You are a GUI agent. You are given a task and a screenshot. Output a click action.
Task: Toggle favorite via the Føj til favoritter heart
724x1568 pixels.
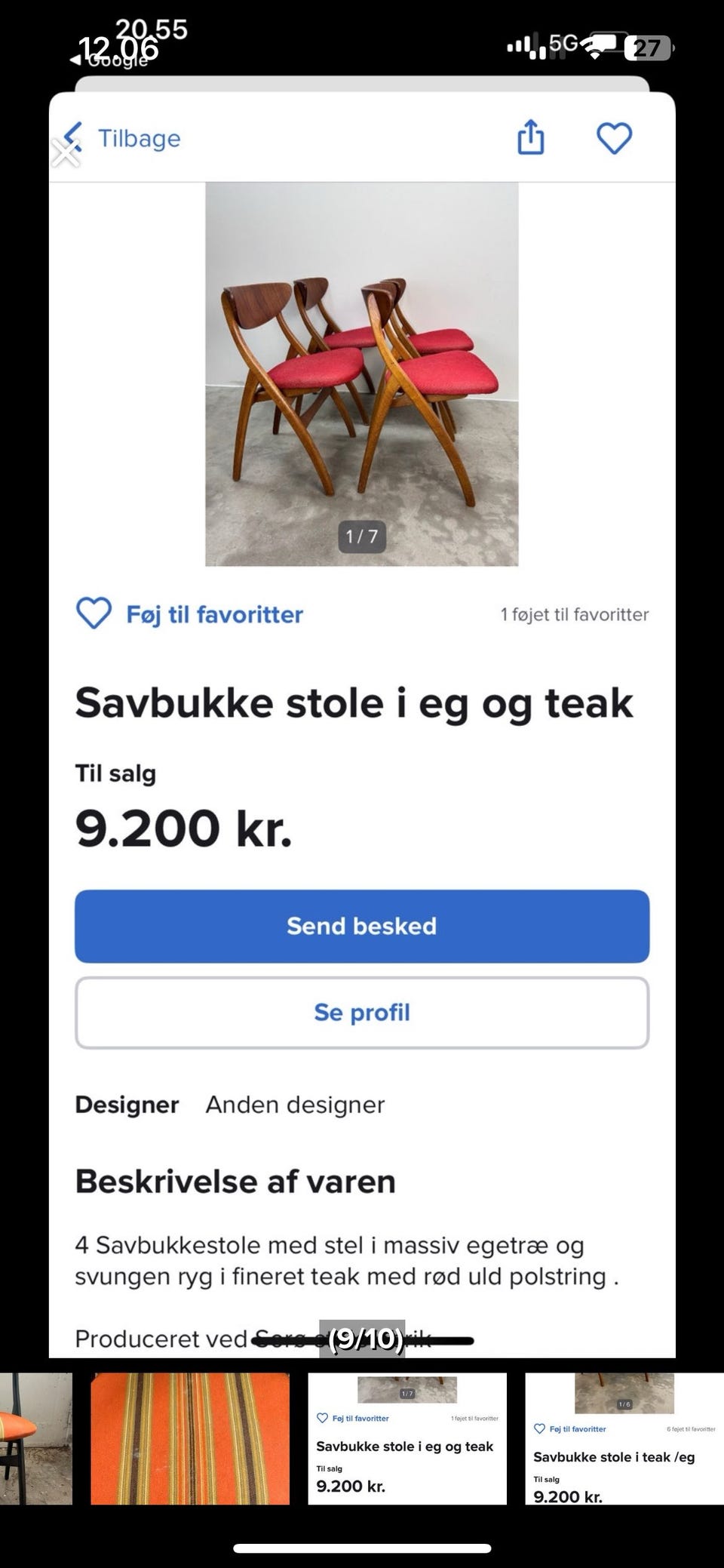tap(93, 614)
